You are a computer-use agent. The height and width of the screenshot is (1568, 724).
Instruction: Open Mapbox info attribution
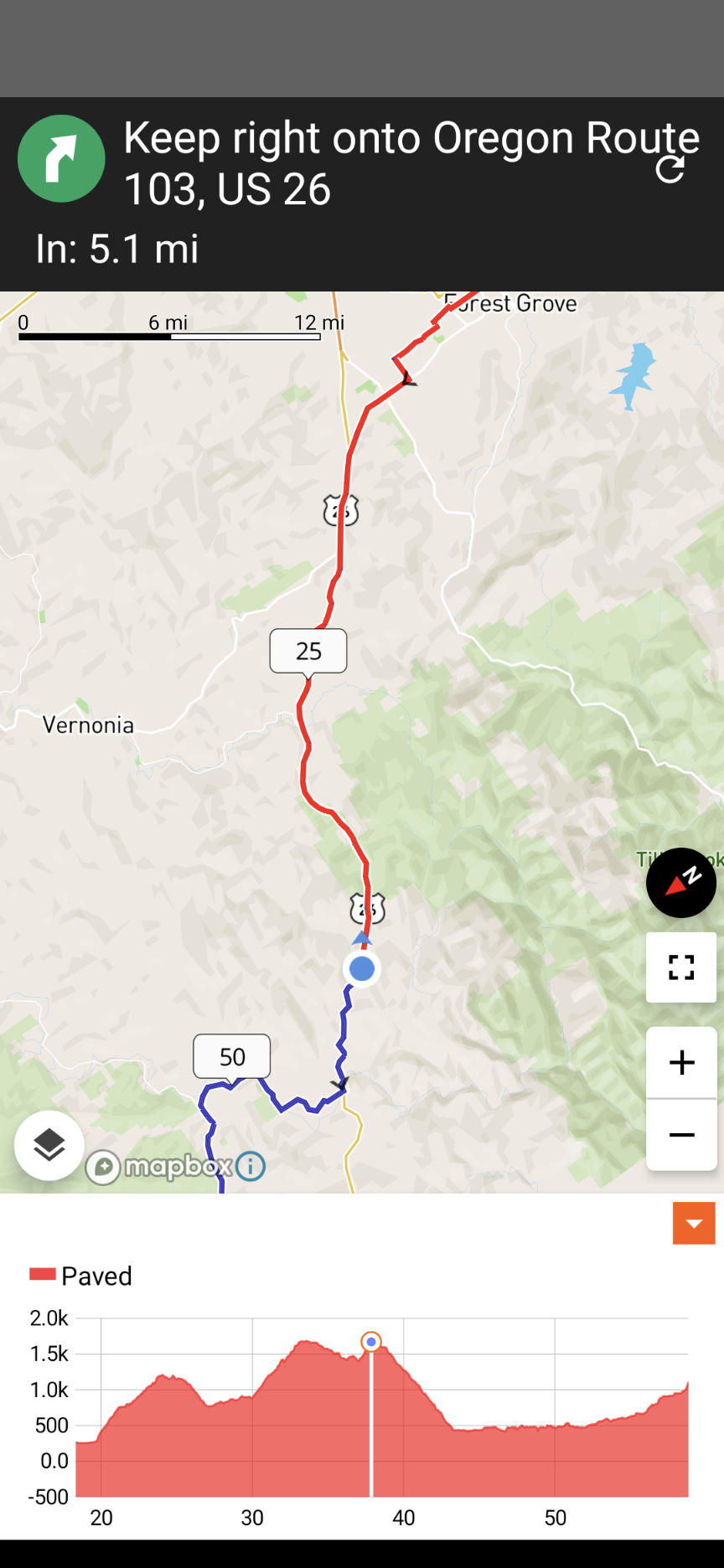[251, 1166]
